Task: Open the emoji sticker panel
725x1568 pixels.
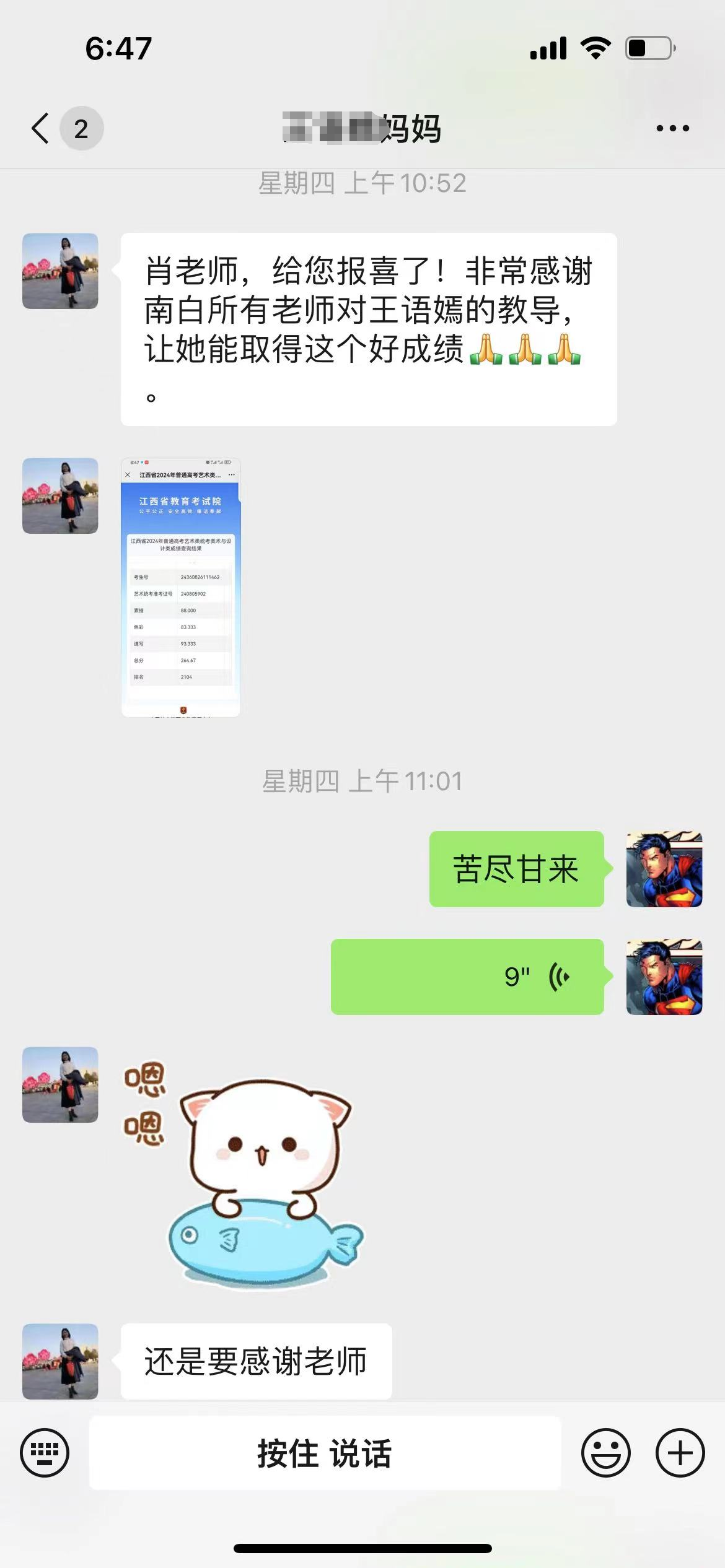Action: [x=605, y=1452]
